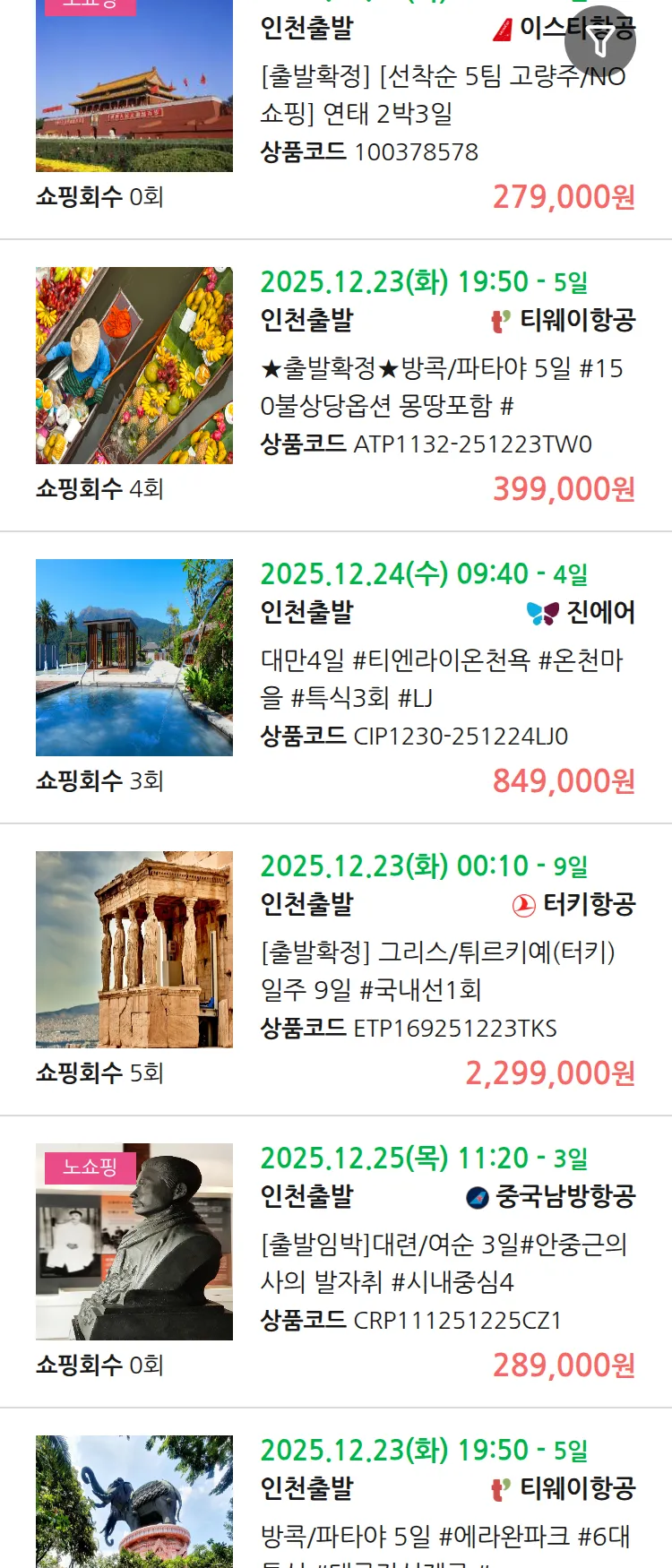Open the floating filter button
Image resolution: width=672 pixels, height=1568 pixels.
(x=599, y=41)
